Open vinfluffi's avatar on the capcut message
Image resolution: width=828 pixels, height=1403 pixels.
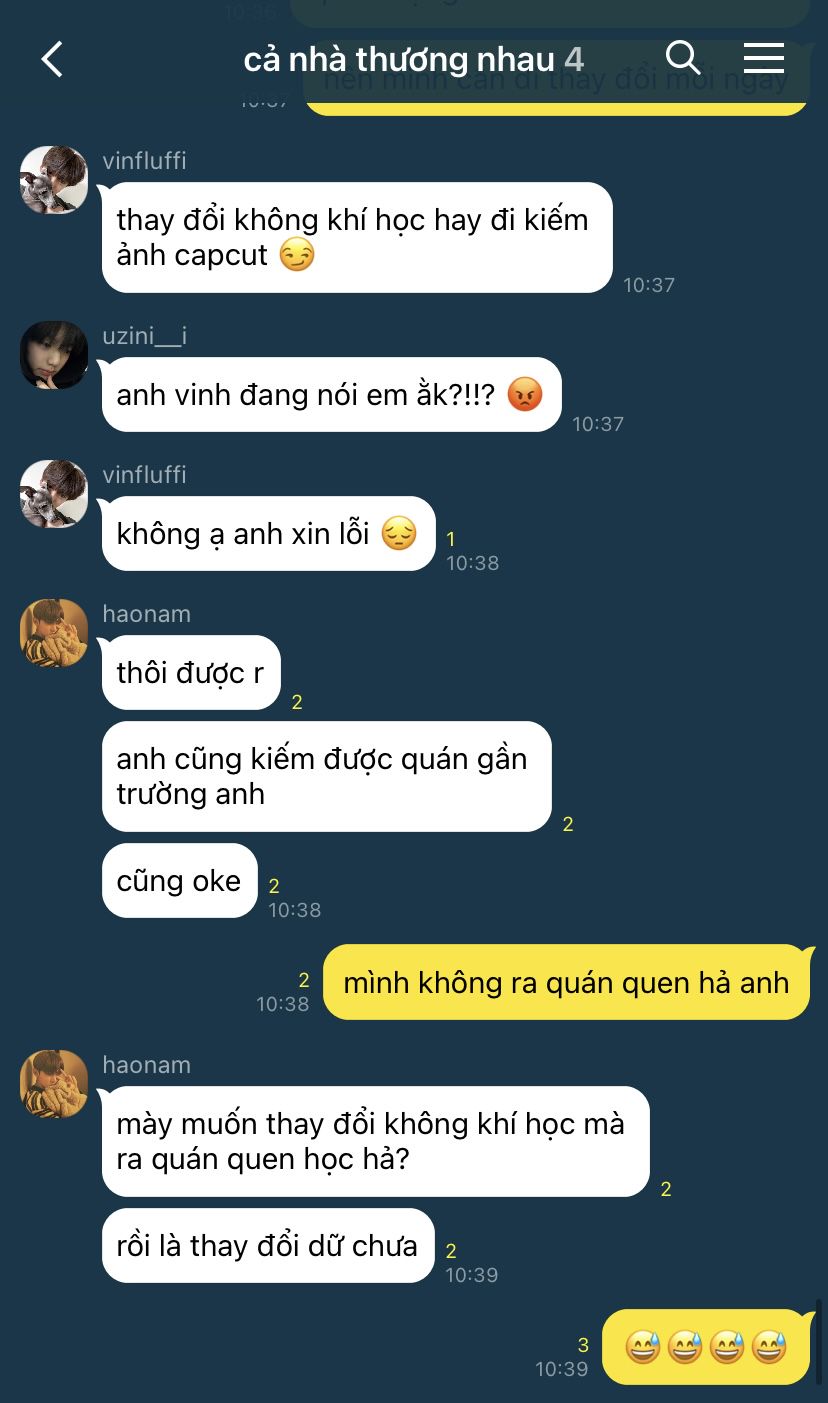(x=54, y=180)
